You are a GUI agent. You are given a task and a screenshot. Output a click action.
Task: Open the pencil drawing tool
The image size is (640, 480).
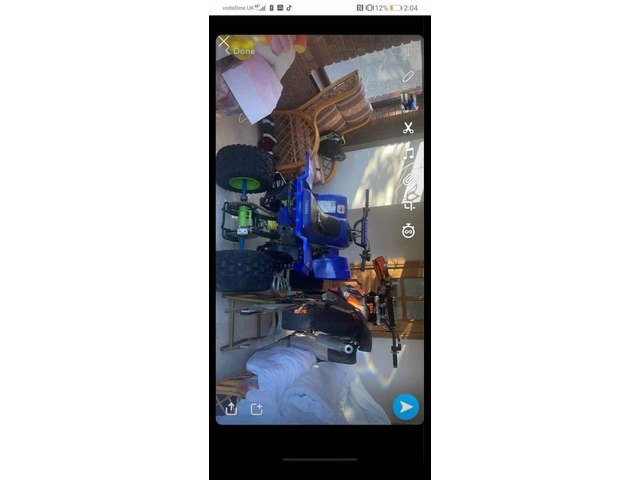408,76
